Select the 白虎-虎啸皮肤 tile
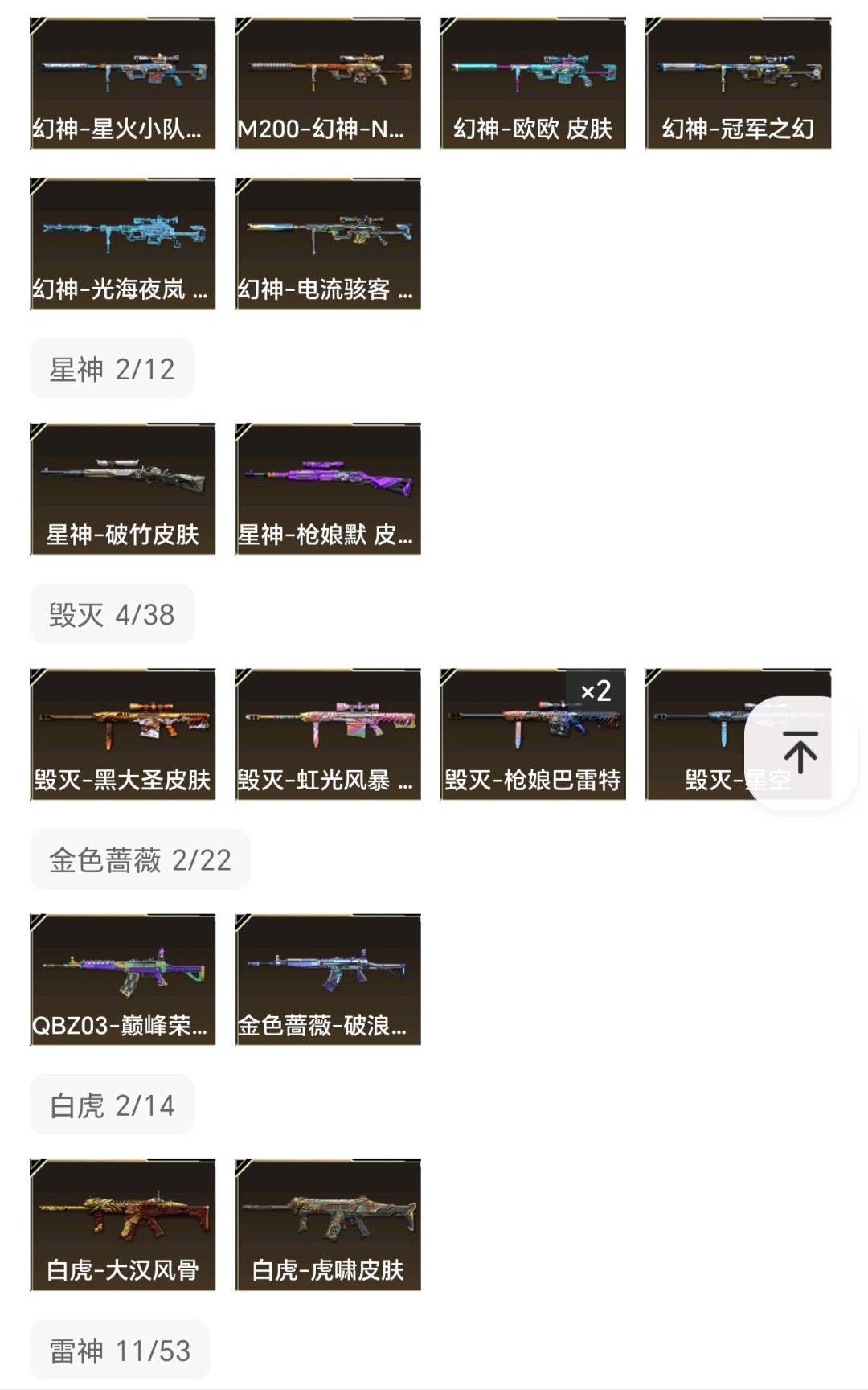This screenshot has height=1390, width=868. (328, 1224)
